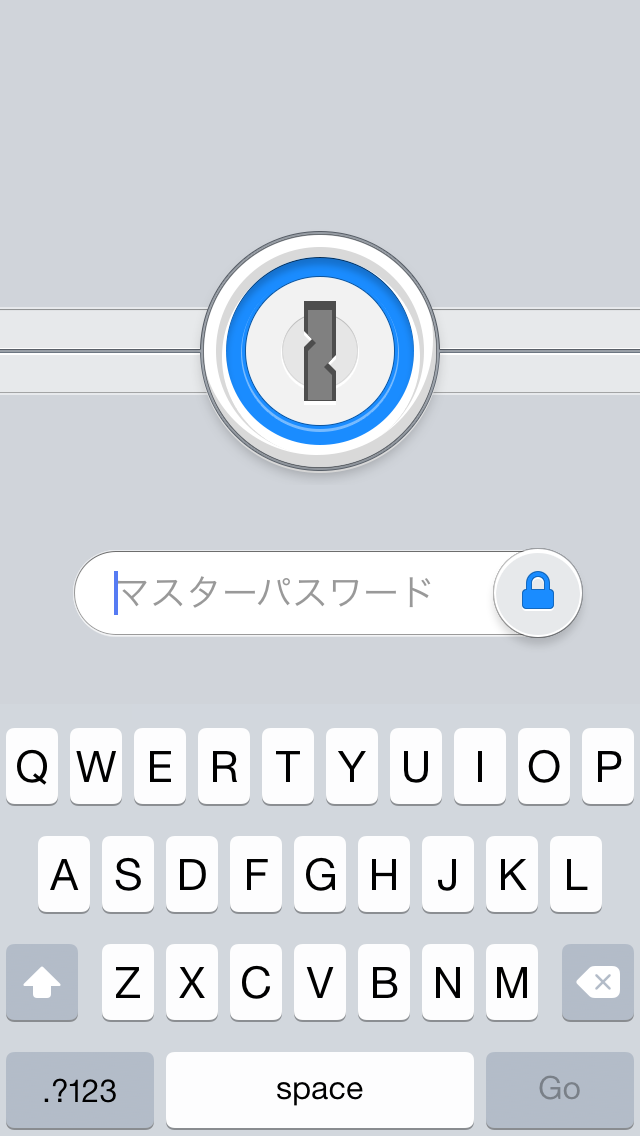
Task: Tap the backspace key
Action: tap(598, 982)
